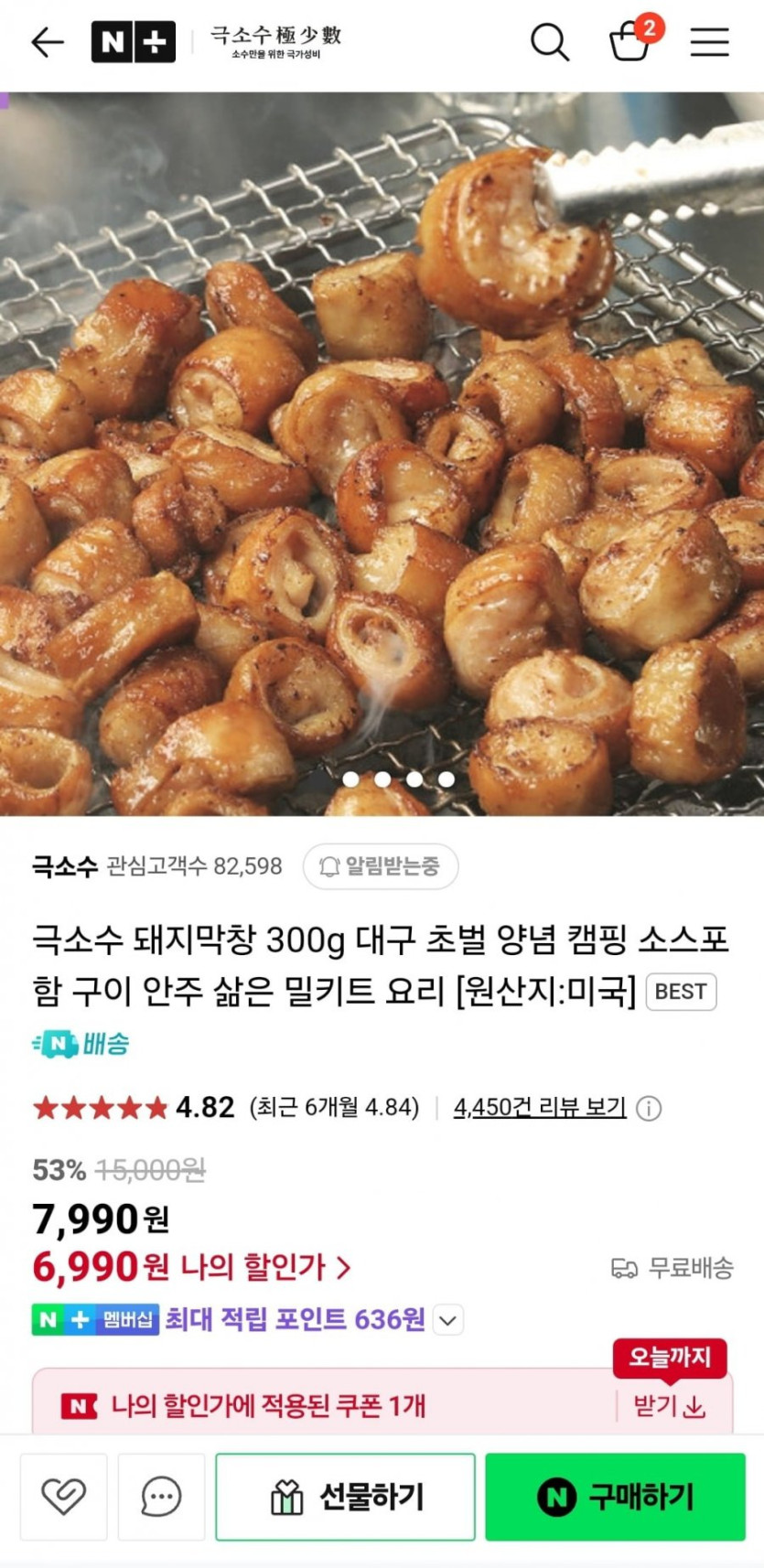
Task: Toggle the 알림받는중 notification button
Action: tap(381, 866)
